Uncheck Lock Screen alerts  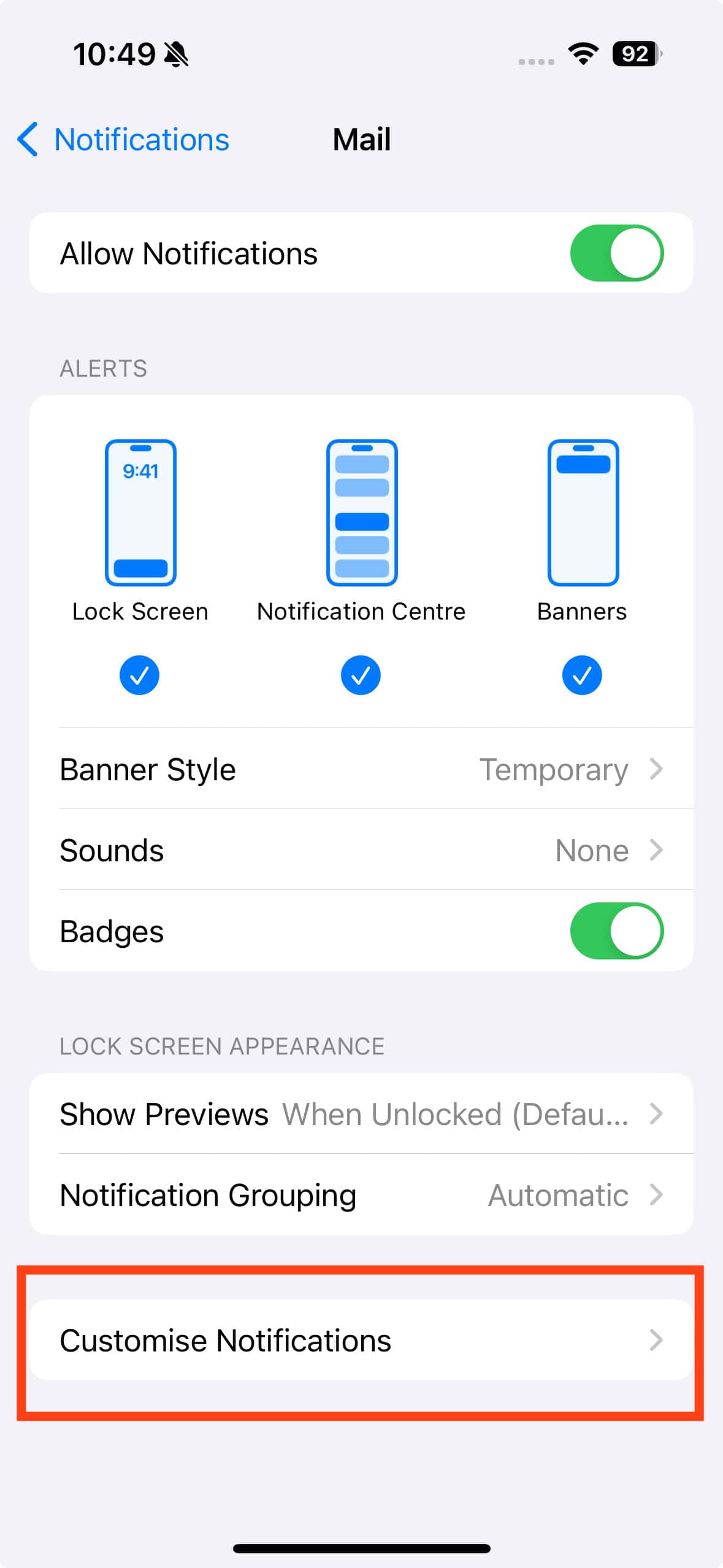click(140, 675)
